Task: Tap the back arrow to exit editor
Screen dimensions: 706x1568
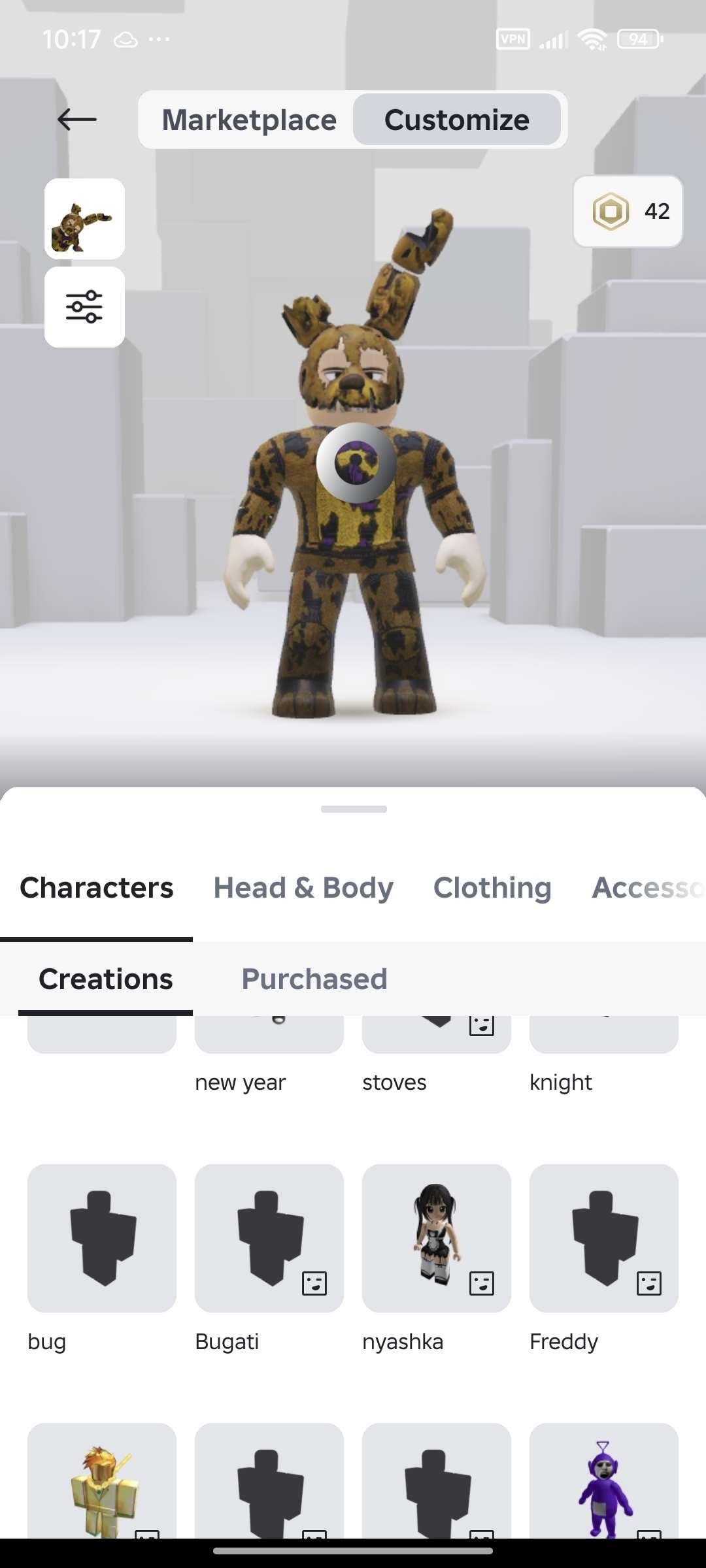Action: pyautogui.click(x=76, y=120)
